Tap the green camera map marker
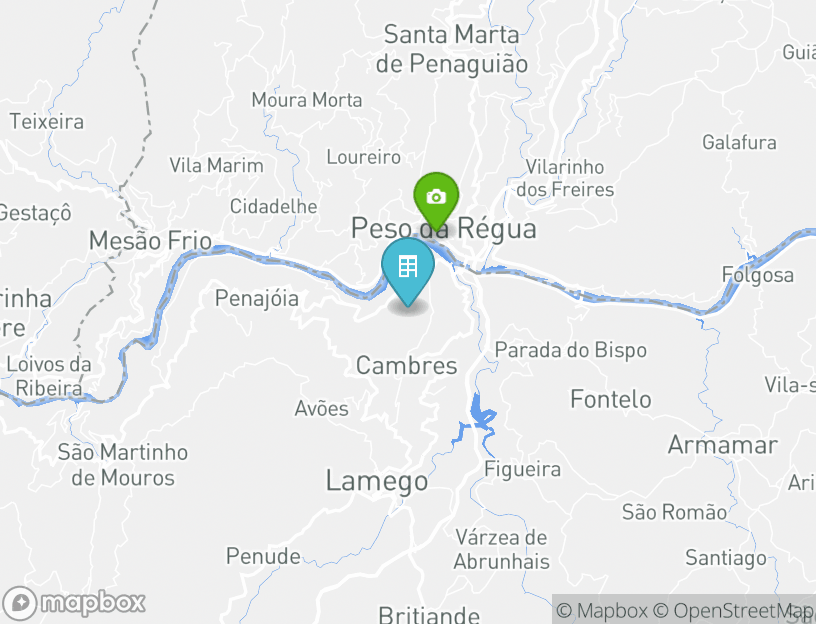 (x=436, y=198)
